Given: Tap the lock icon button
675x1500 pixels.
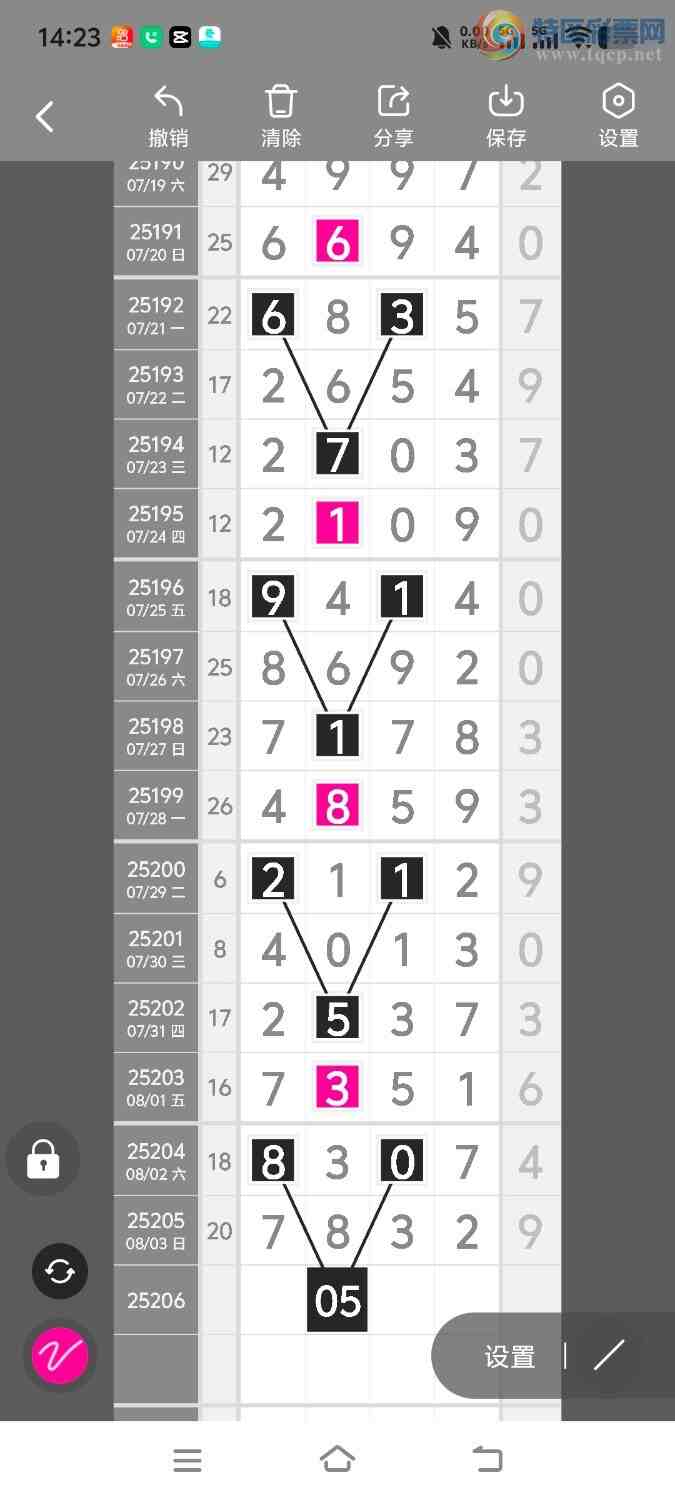Looking at the screenshot, I should [43, 1160].
